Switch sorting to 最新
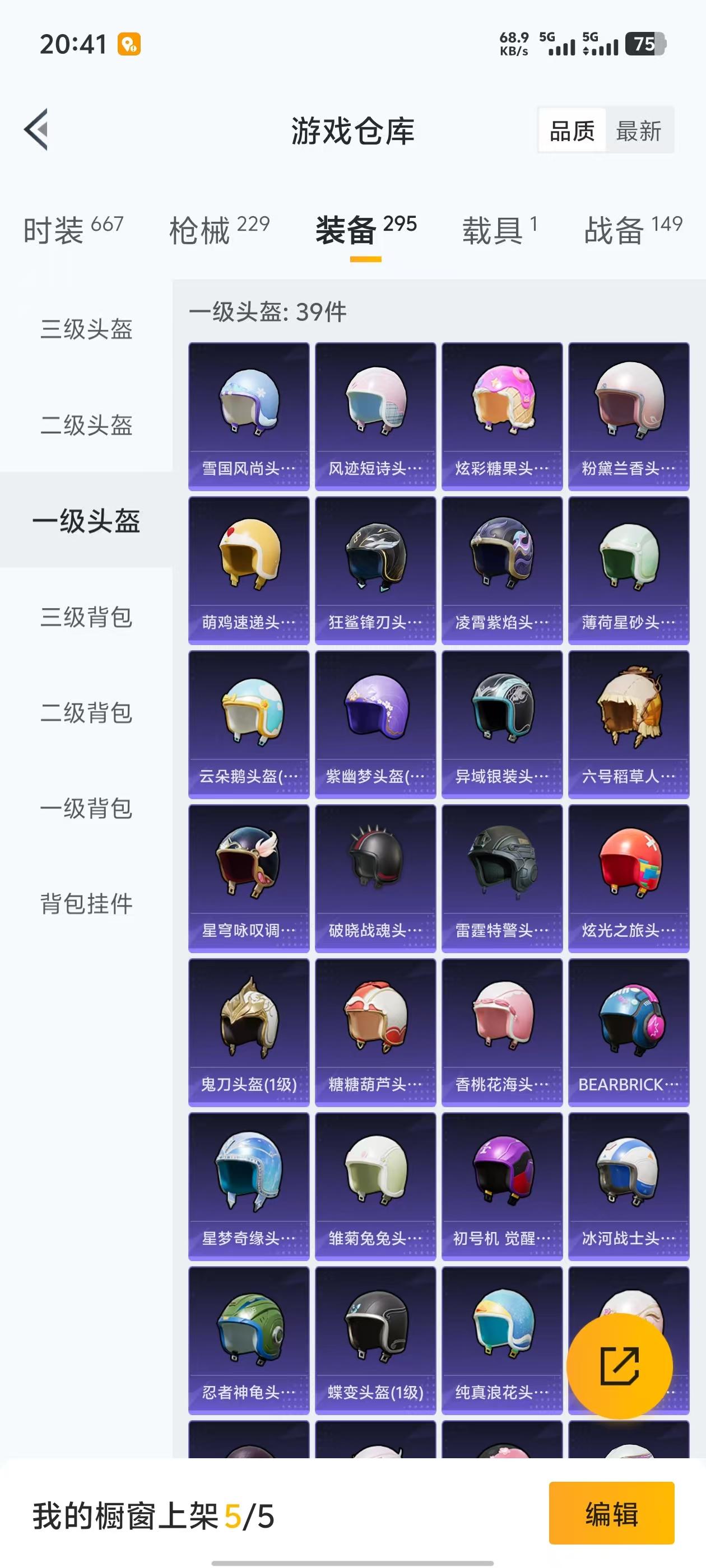 (638, 132)
